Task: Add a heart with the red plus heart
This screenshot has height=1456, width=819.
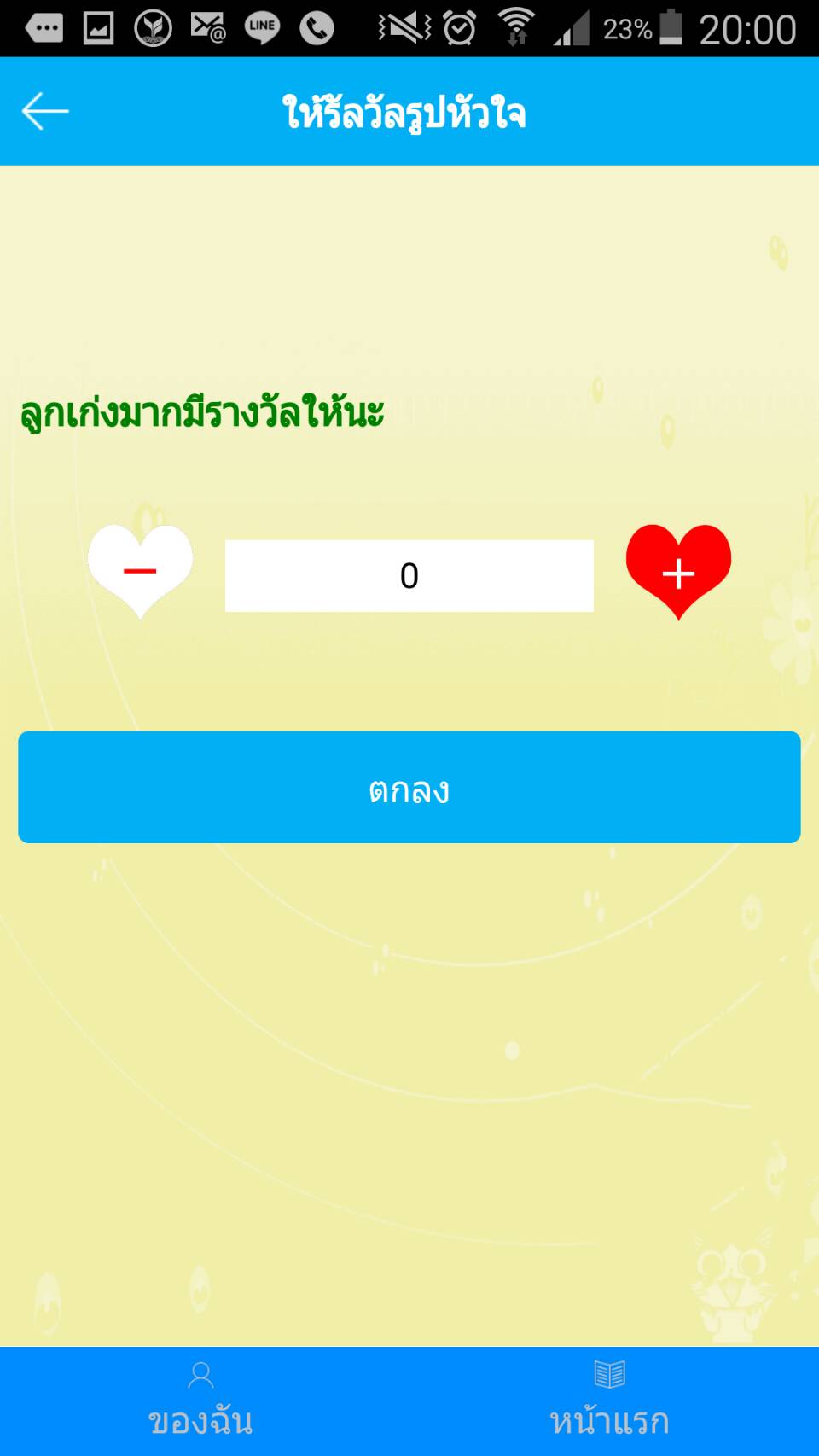Action: [x=678, y=569]
